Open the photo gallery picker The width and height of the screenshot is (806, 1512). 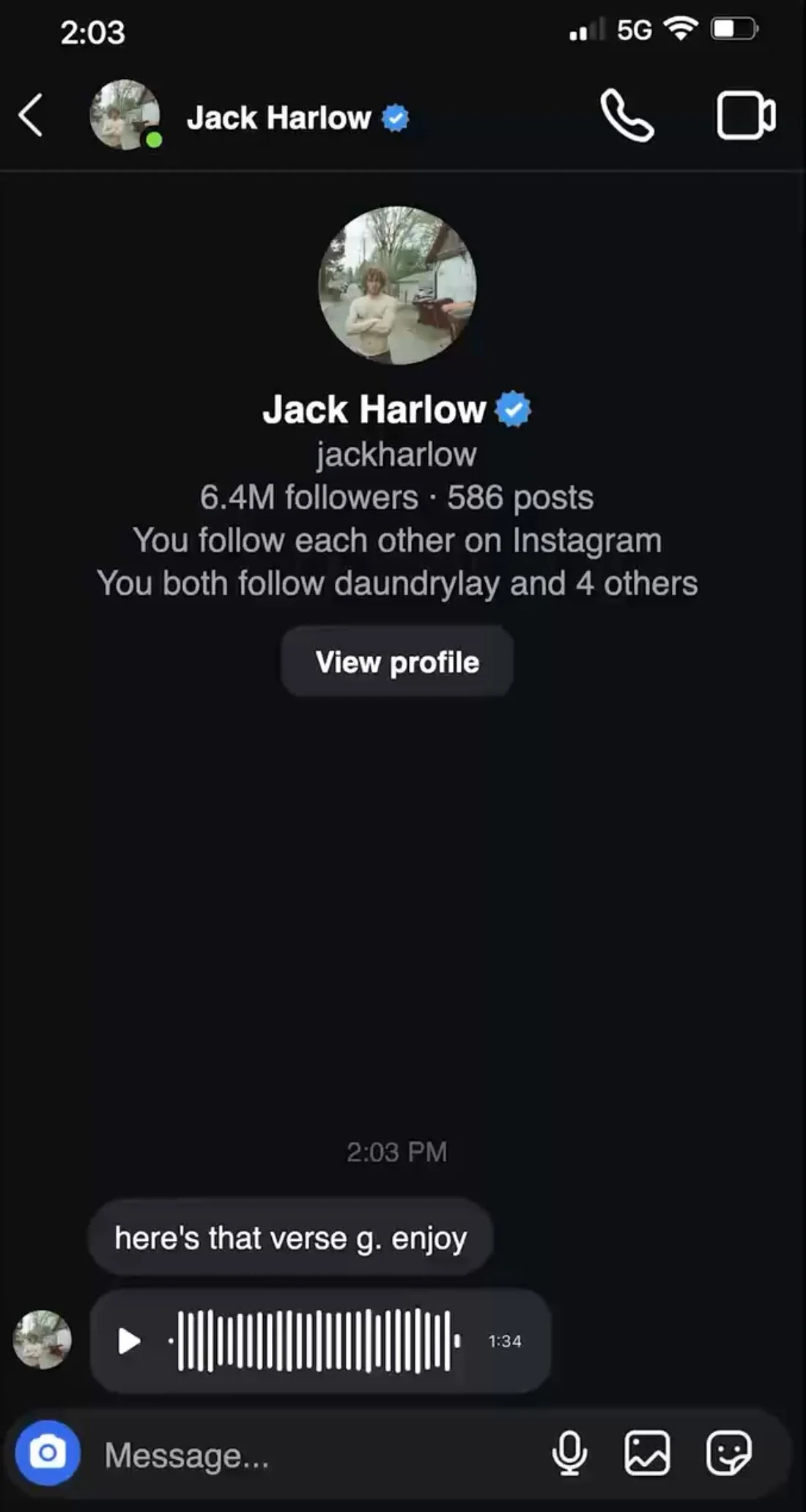[647, 1453]
